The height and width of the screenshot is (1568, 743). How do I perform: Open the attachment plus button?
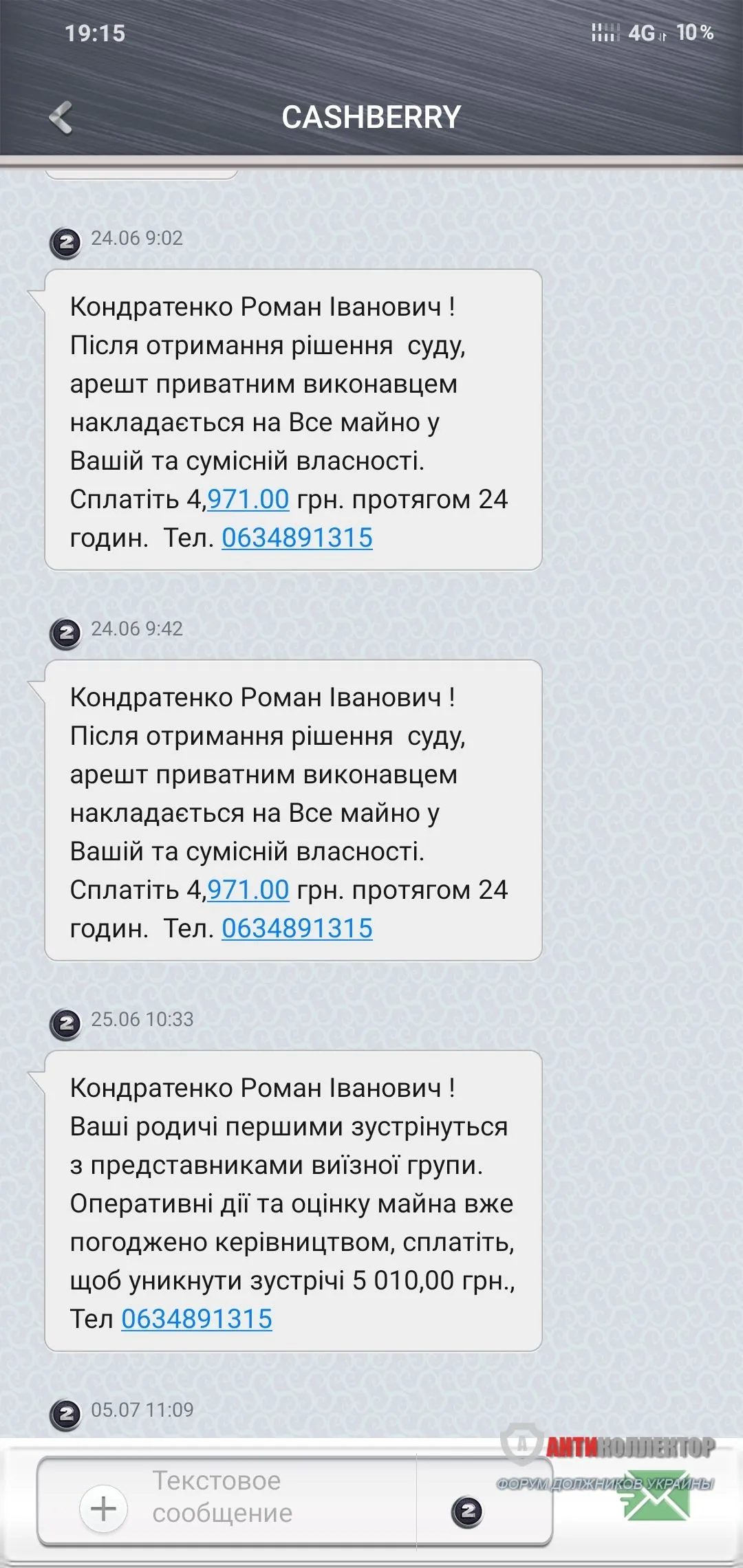click(104, 1509)
